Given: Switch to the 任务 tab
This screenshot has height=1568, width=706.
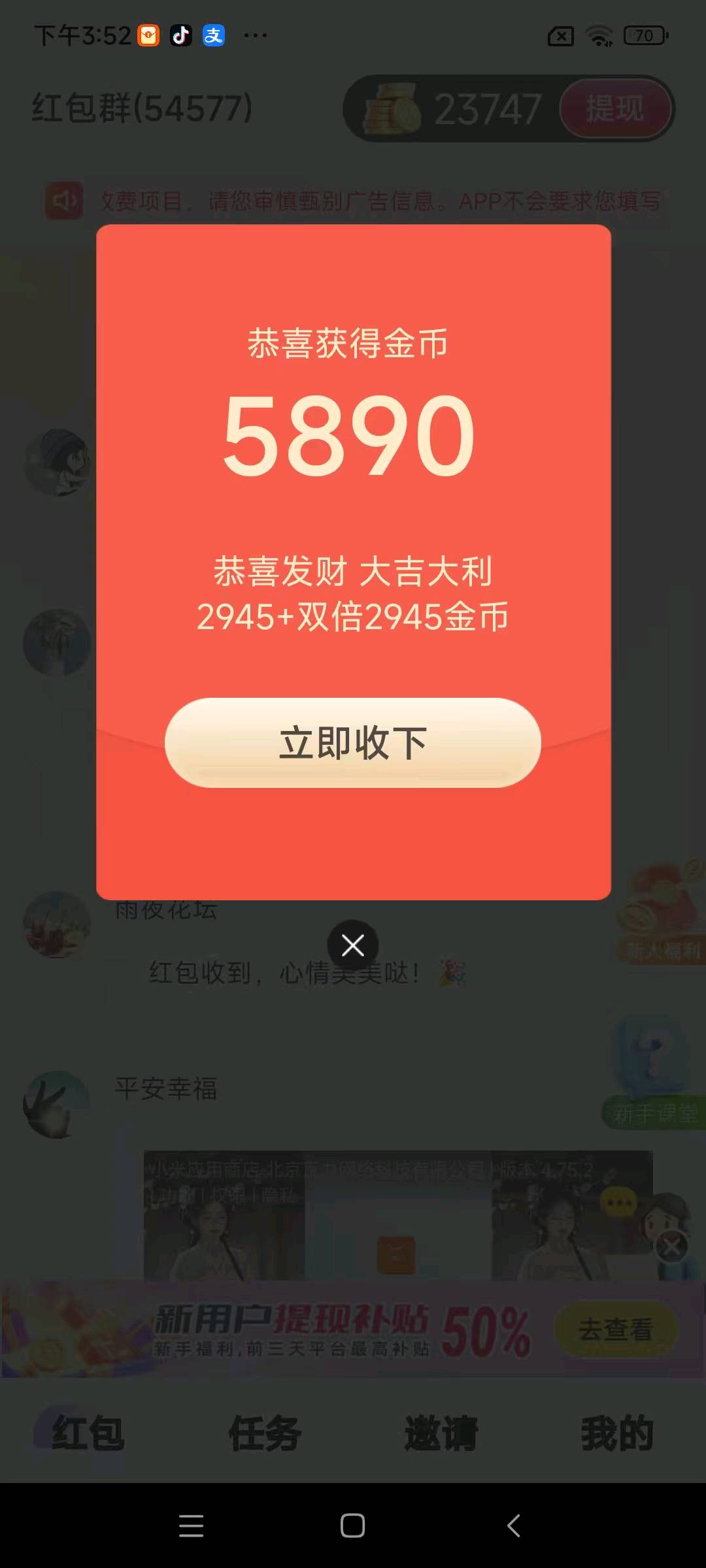Looking at the screenshot, I should 263,1431.
